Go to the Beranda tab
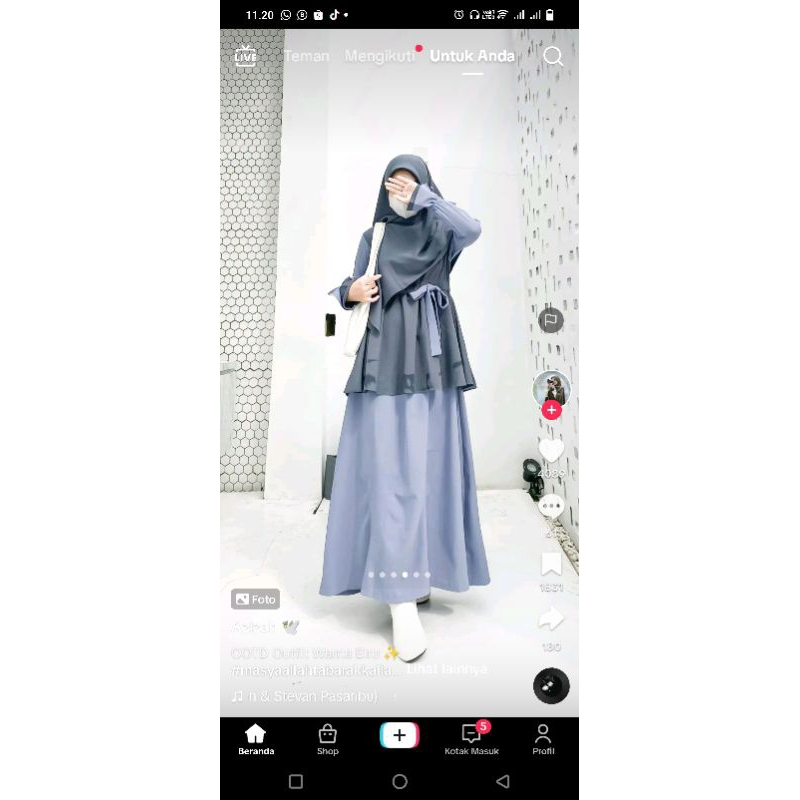This screenshot has height=800, width=800. (256, 739)
